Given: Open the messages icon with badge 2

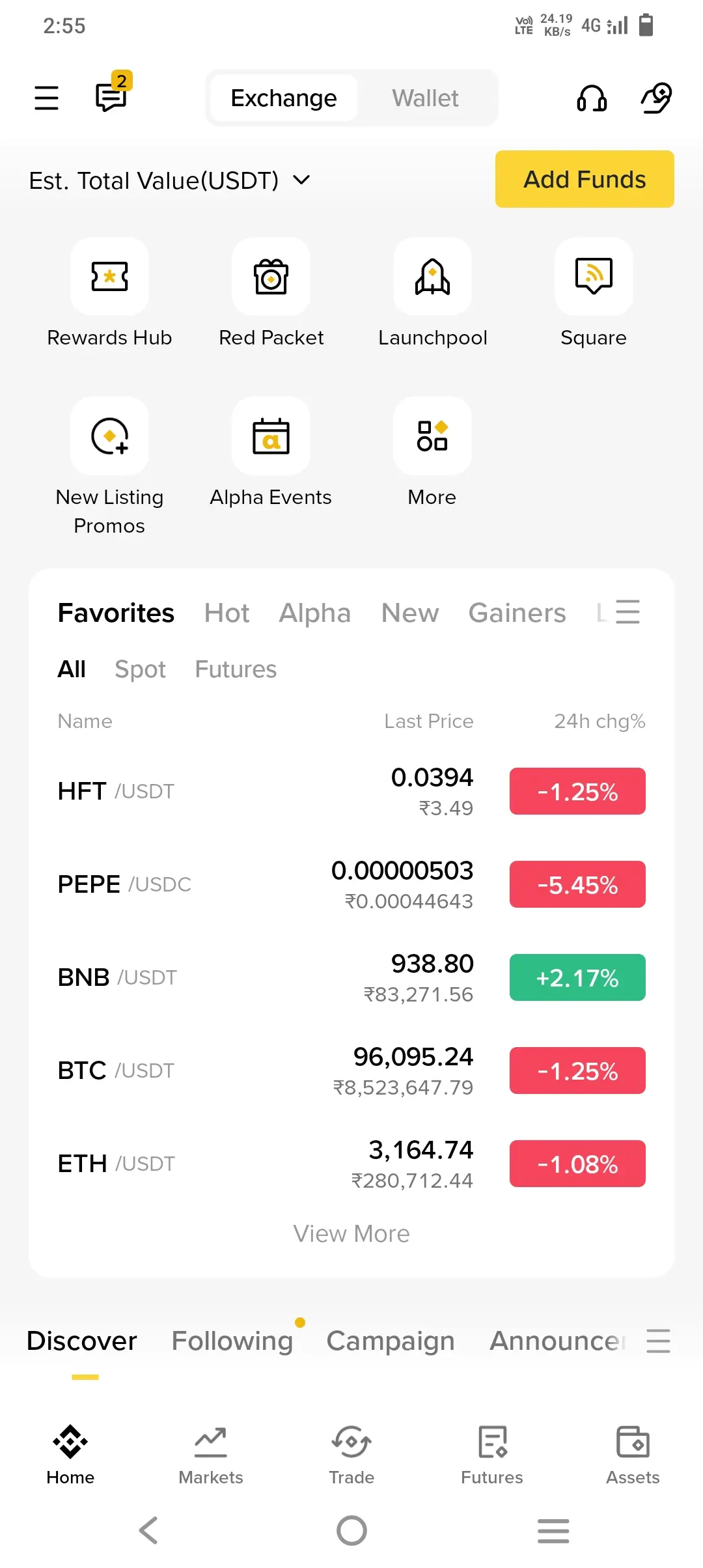Looking at the screenshot, I should pos(111,96).
